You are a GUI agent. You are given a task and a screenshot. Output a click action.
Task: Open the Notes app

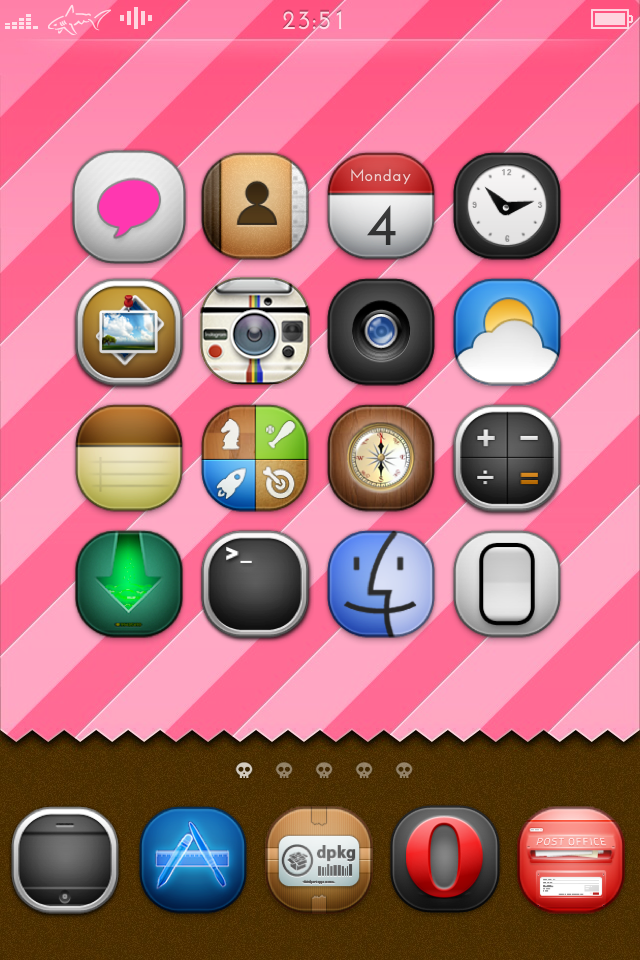tap(129, 458)
